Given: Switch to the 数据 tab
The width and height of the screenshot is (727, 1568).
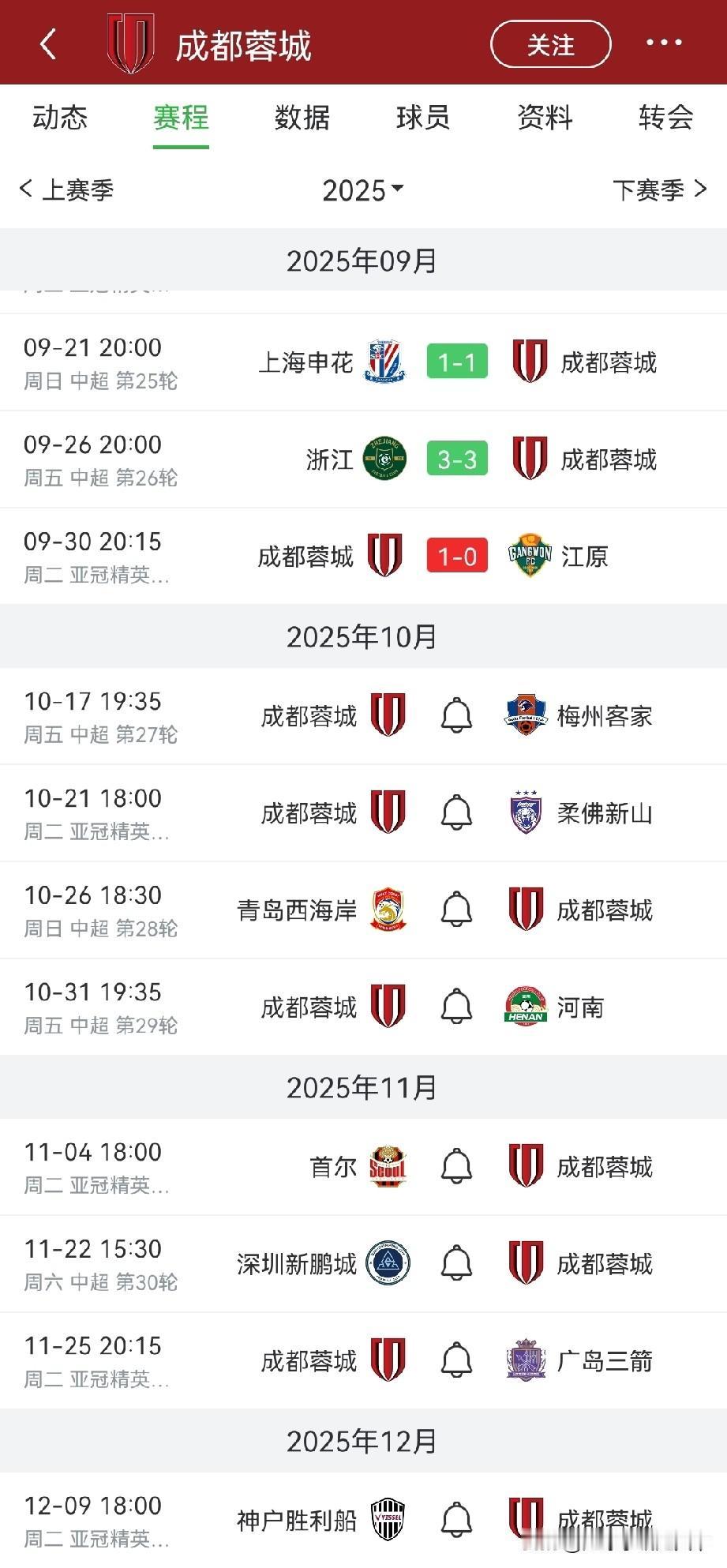Looking at the screenshot, I should click(302, 118).
